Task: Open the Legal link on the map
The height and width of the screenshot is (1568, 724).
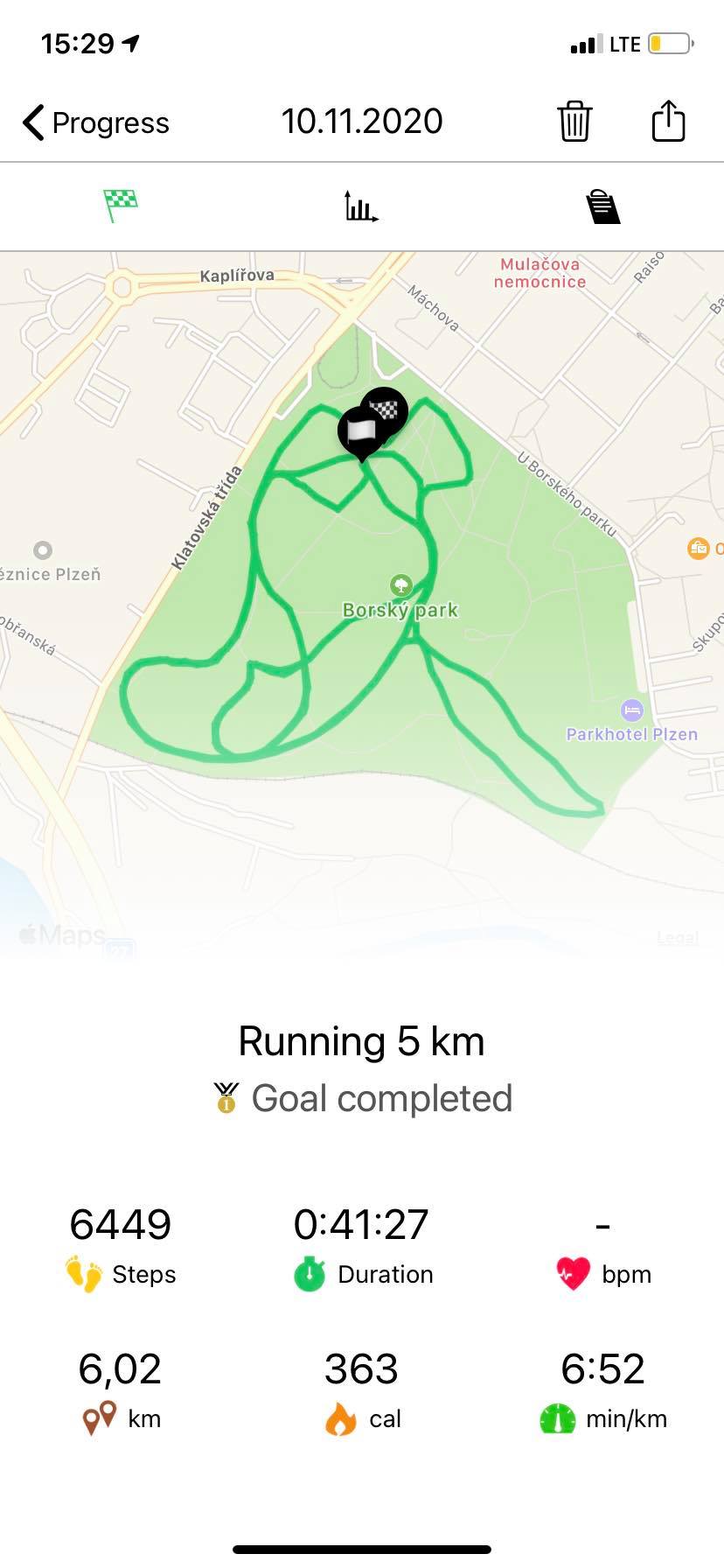Action: (x=678, y=938)
